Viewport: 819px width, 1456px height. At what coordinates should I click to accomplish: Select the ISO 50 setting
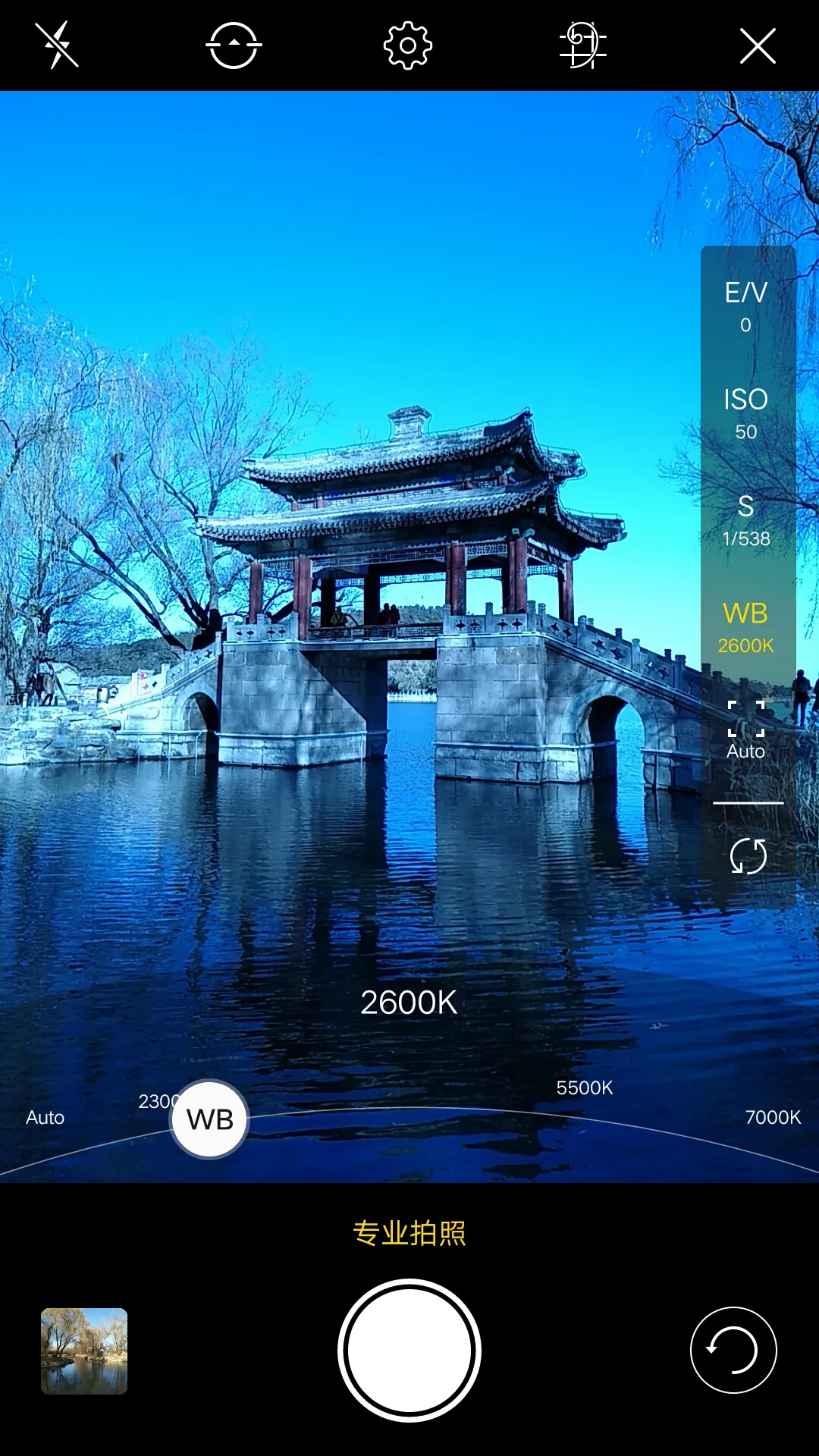point(746,413)
